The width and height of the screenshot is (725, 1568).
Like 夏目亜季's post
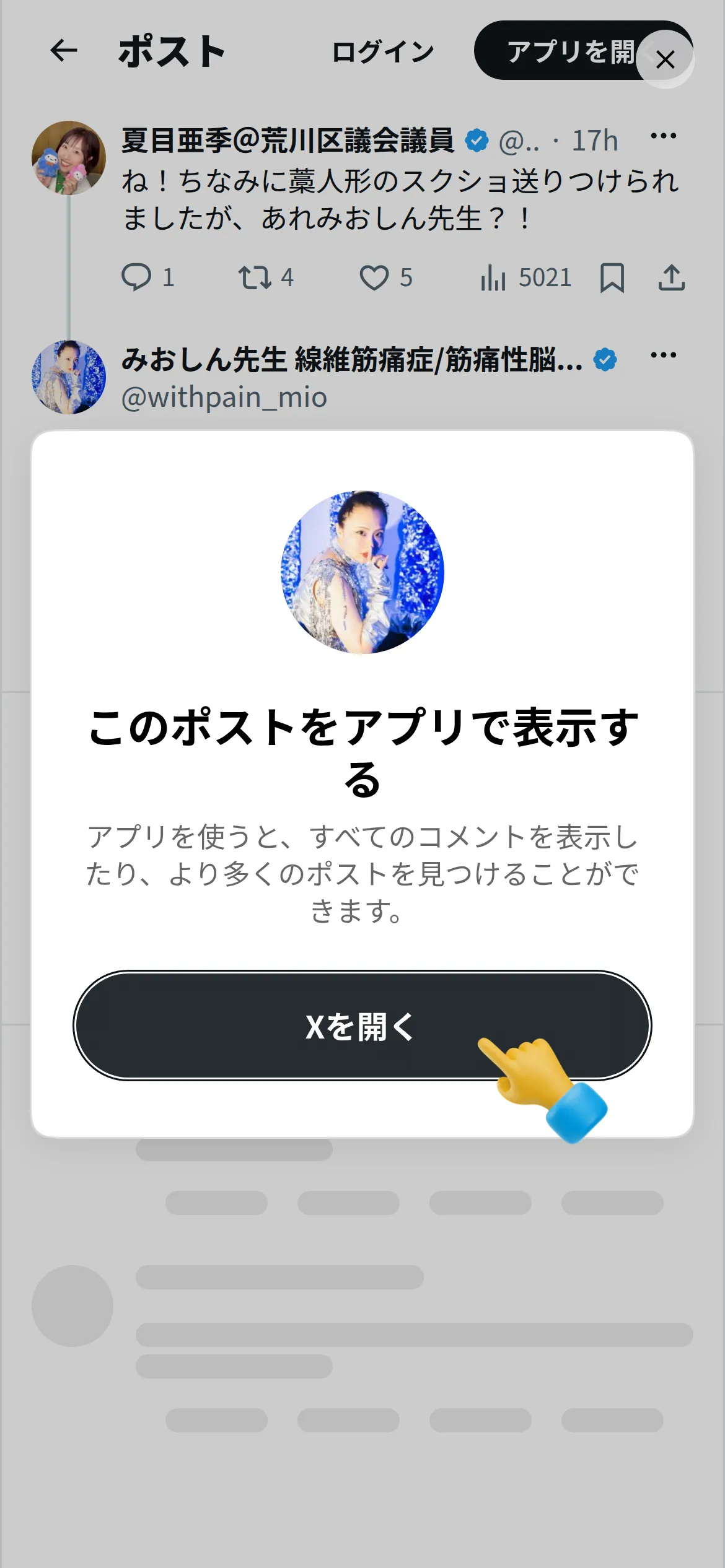tap(386, 277)
